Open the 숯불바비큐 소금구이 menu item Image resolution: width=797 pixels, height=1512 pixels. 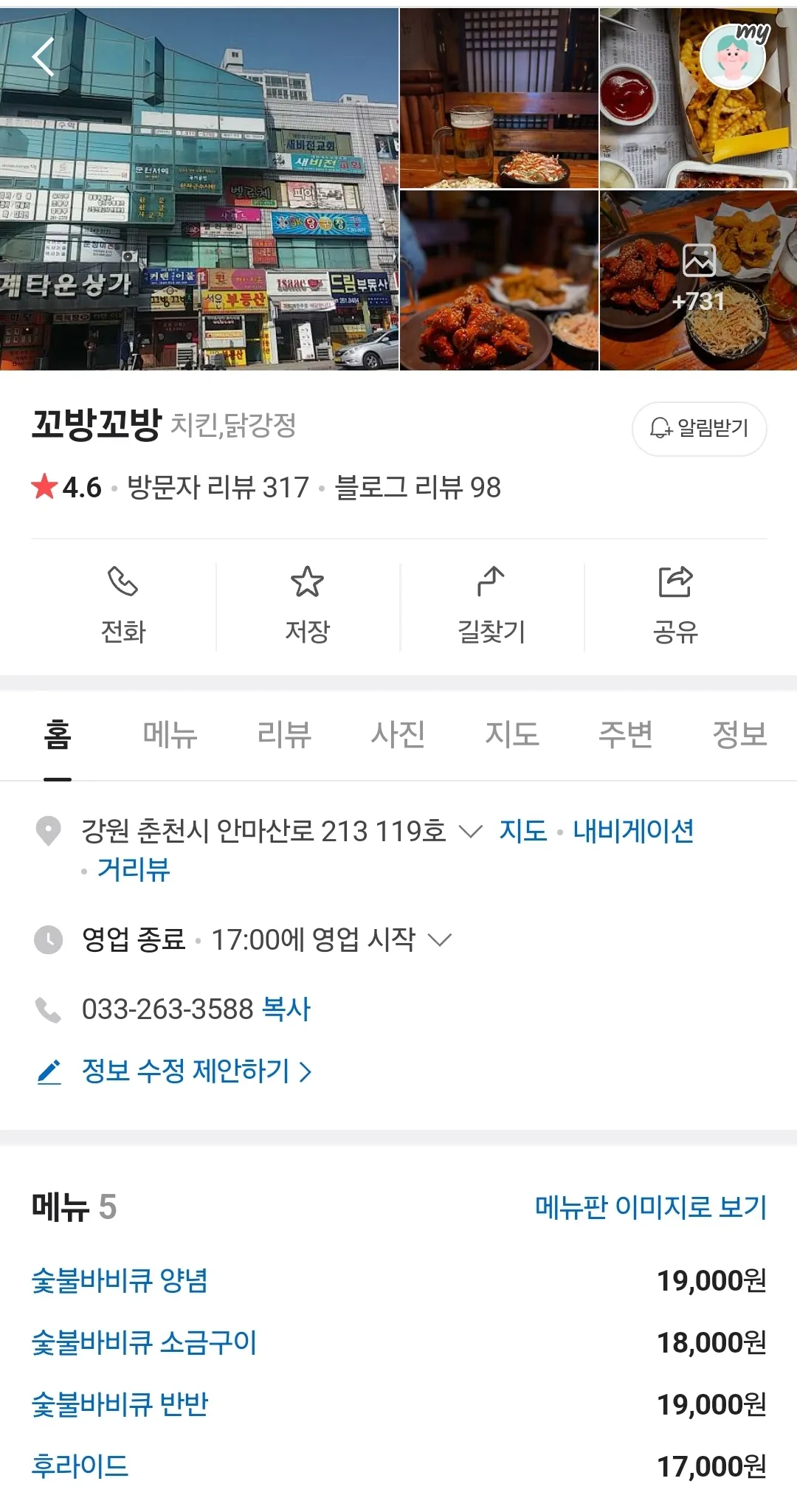144,1342
